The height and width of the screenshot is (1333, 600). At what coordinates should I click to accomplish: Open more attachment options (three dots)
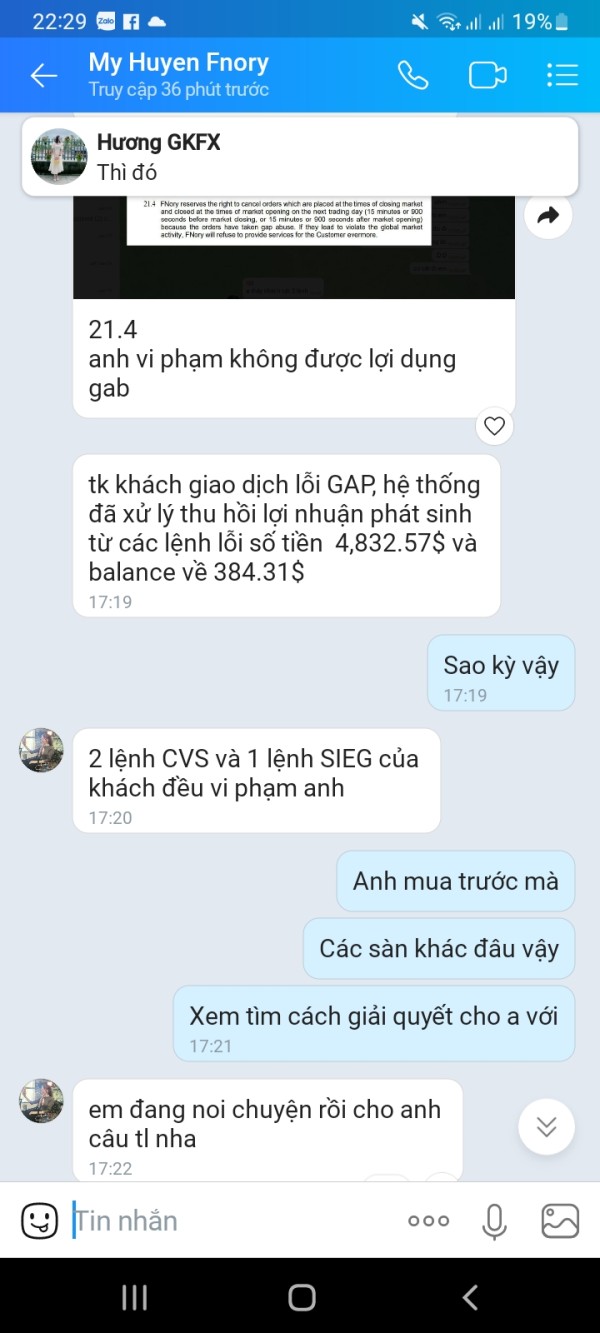[x=428, y=1220]
